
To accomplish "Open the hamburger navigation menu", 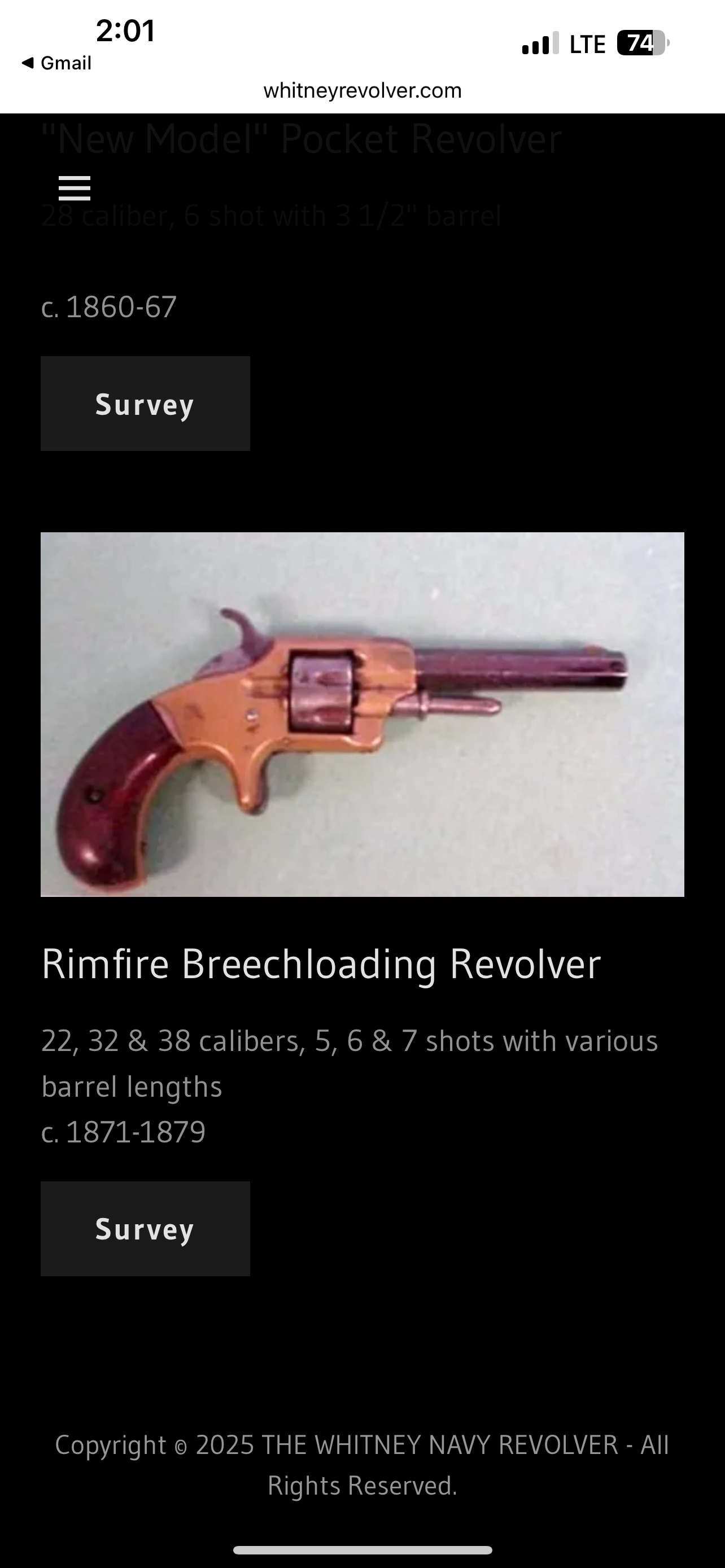I will pyautogui.click(x=75, y=188).
